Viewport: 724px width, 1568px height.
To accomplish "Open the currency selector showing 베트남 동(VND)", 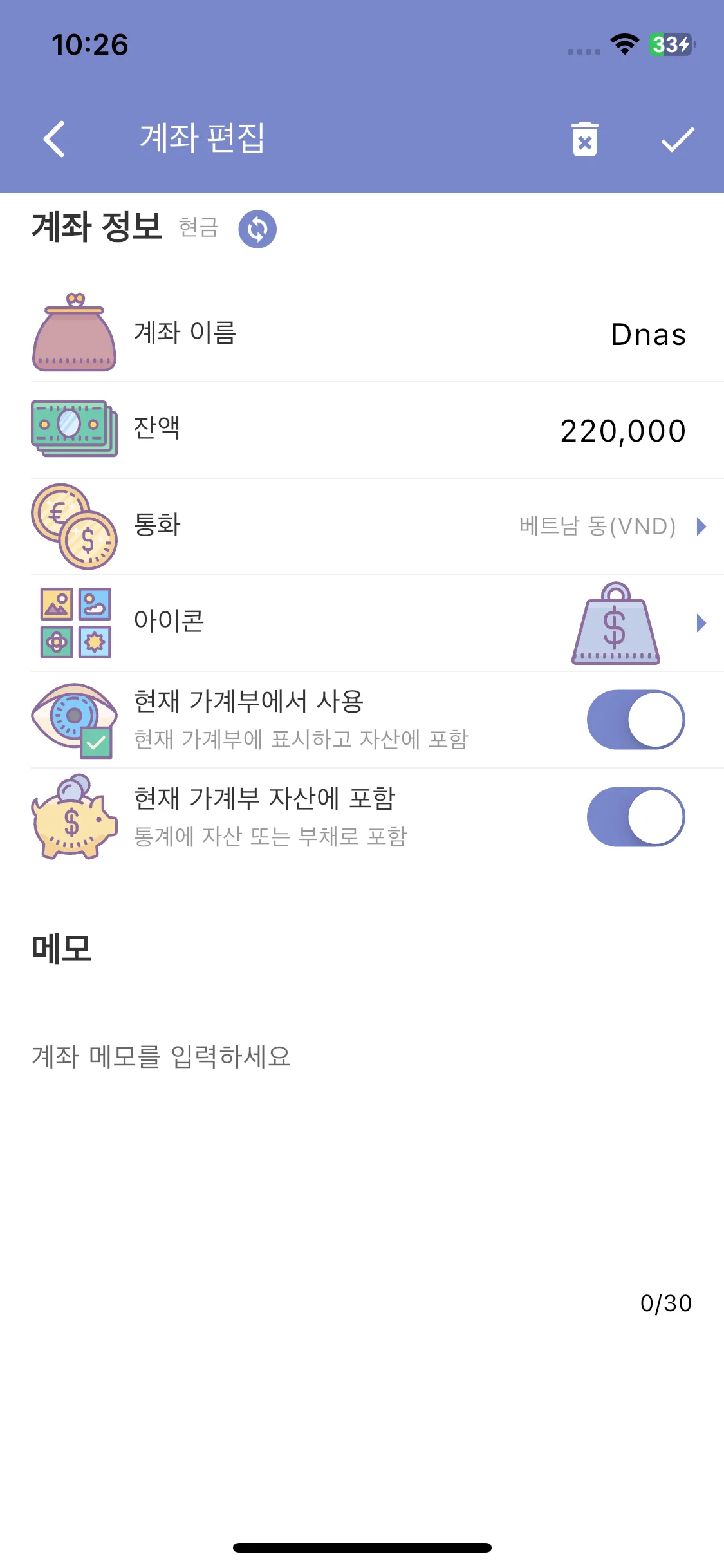I will 597,526.
